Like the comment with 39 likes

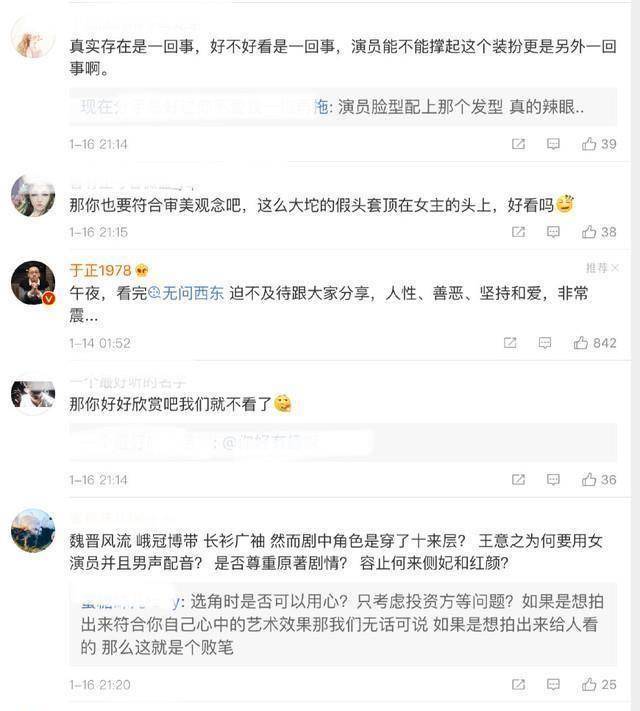[590, 145]
